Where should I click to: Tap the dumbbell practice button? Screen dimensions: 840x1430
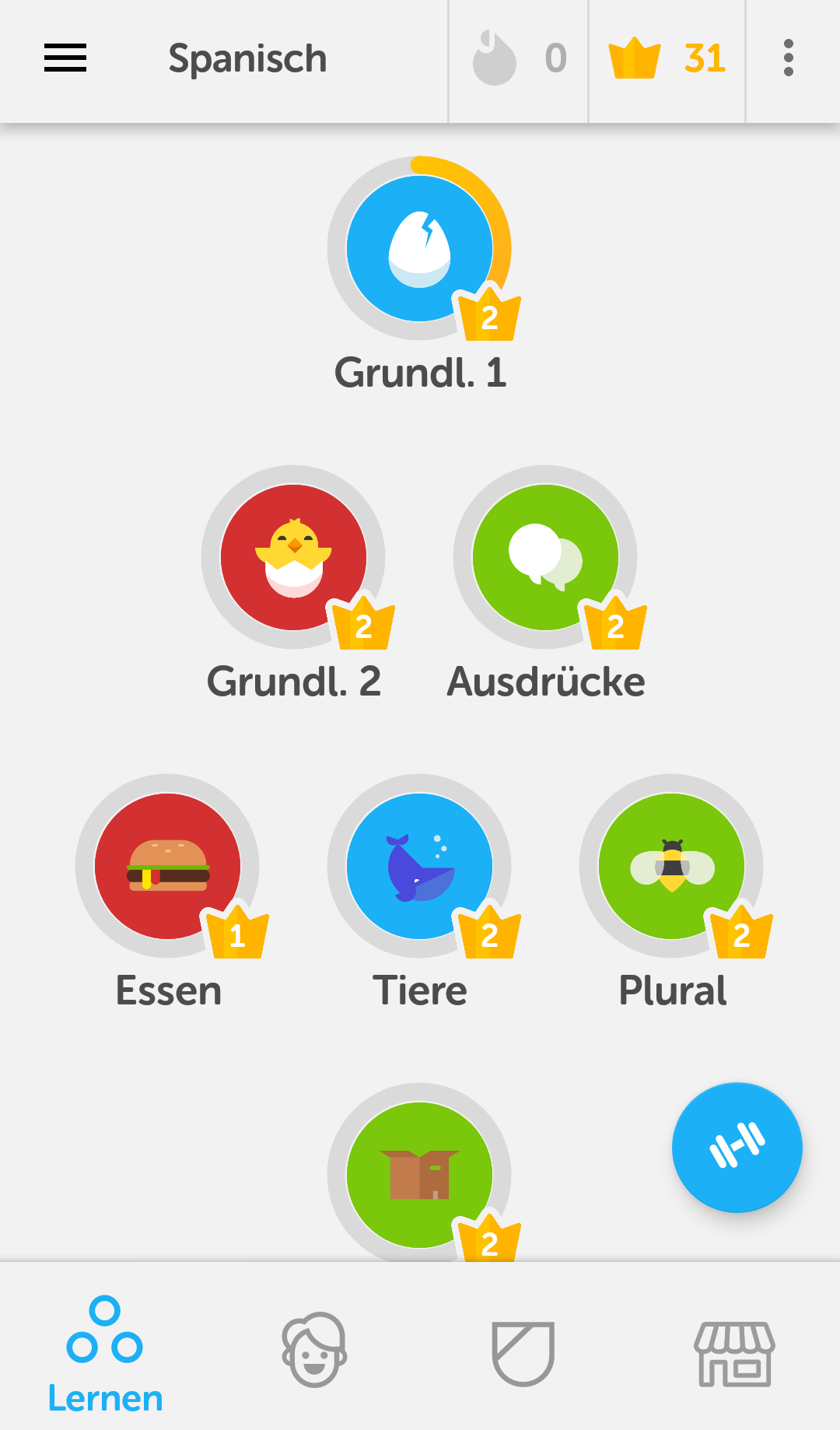pyautogui.click(x=737, y=1147)
